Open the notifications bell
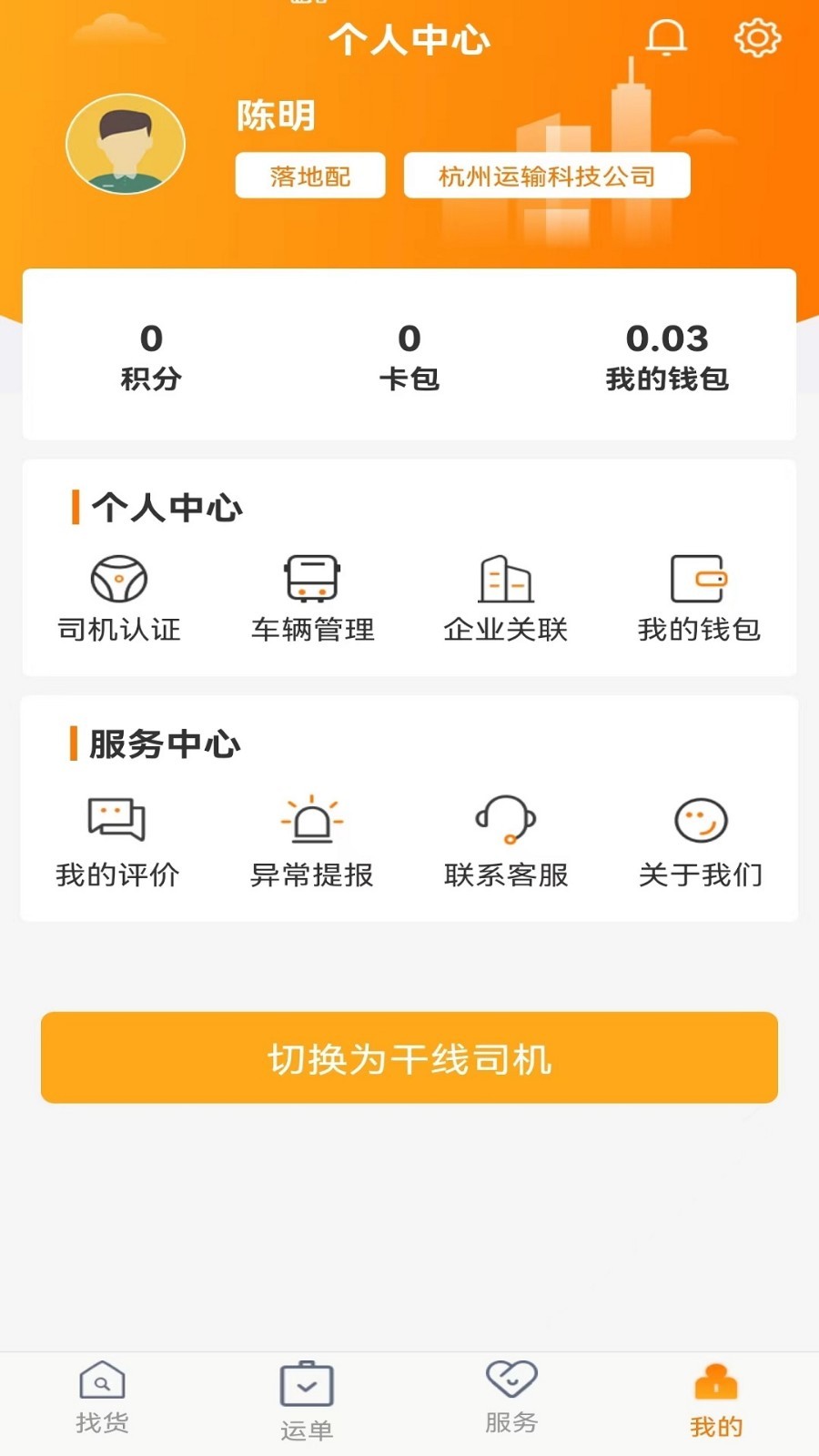This screenshot has height=1456, width=819. click(x=666, y=38)
